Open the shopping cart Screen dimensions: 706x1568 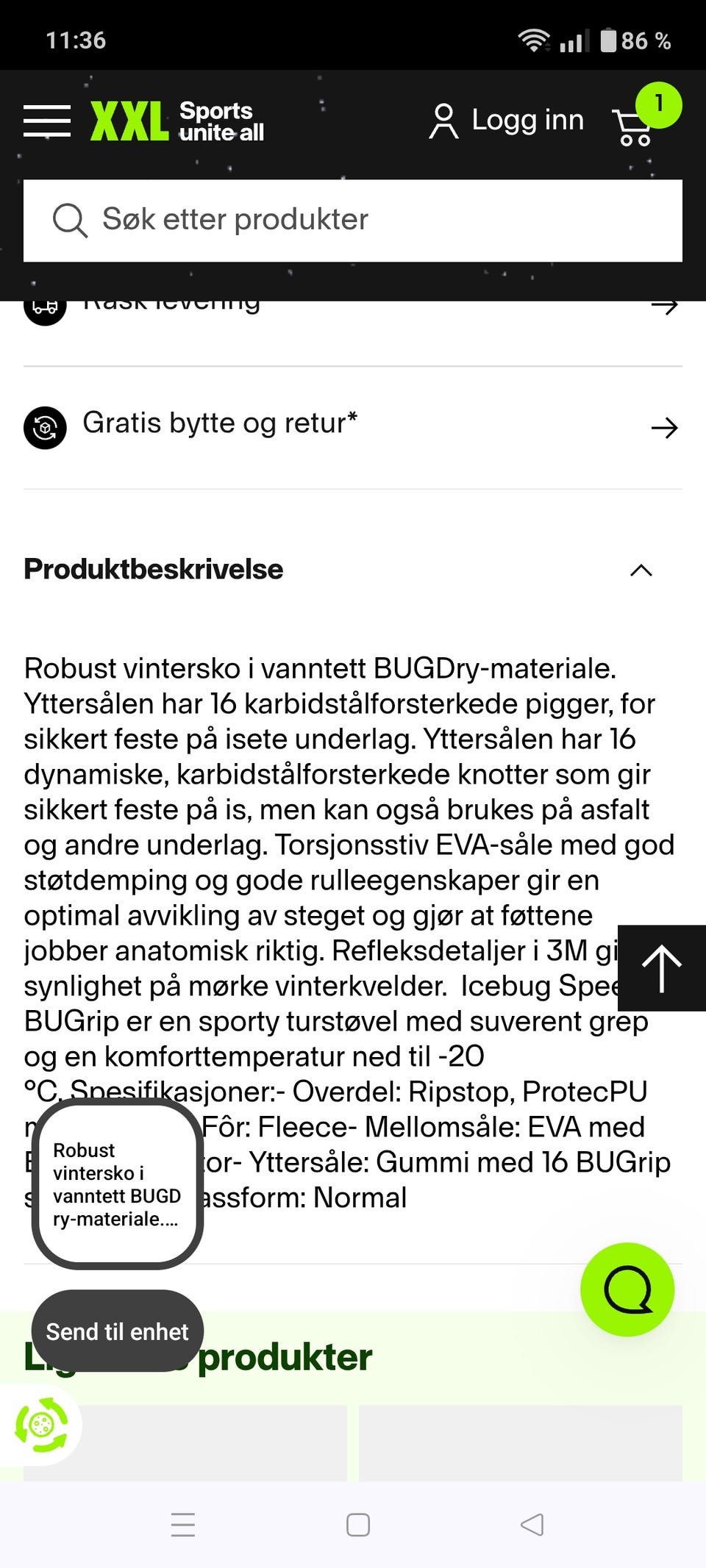pos(644,116)
